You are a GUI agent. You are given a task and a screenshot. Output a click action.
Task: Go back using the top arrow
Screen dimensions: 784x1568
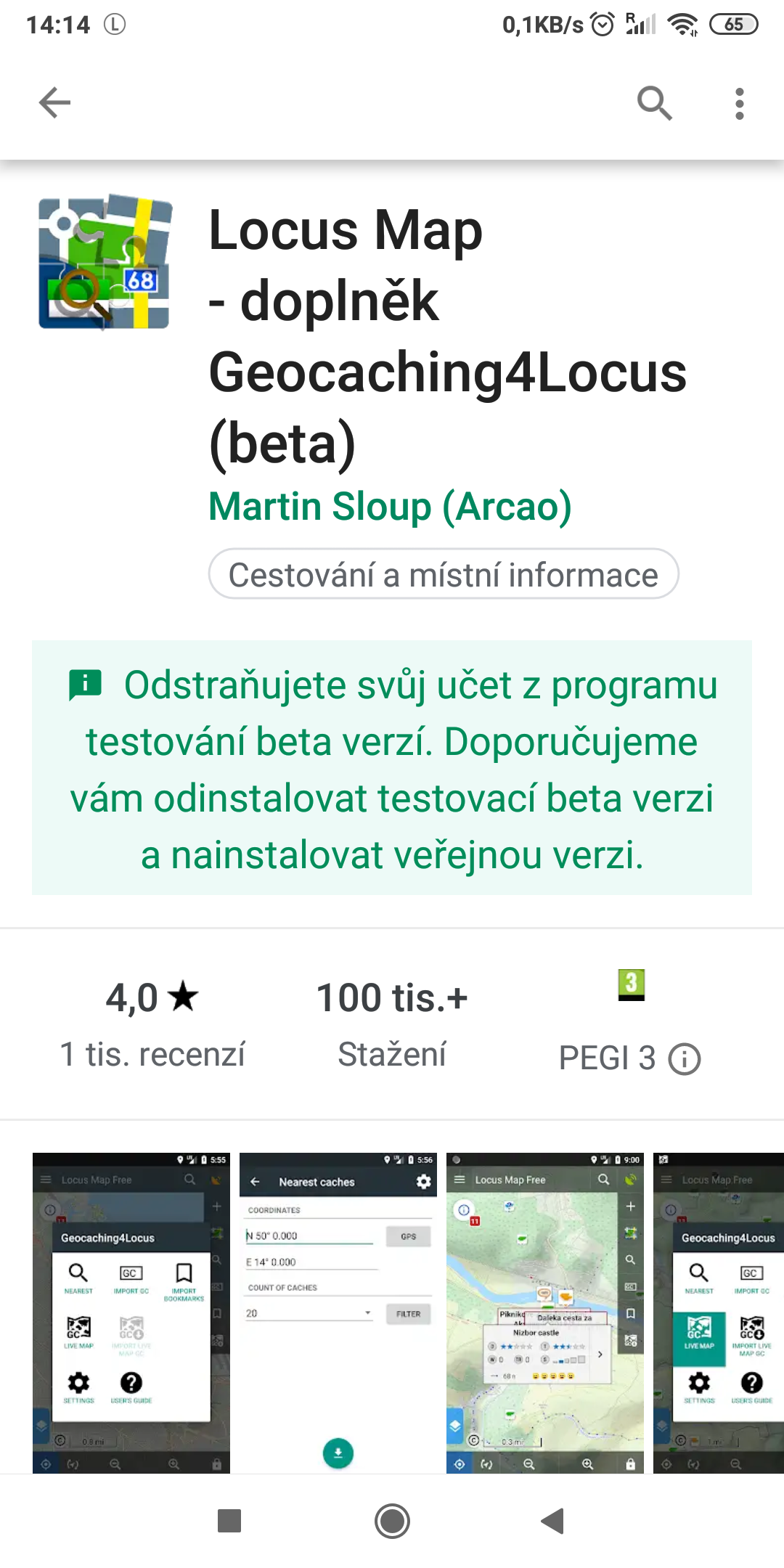pos(54,102)
